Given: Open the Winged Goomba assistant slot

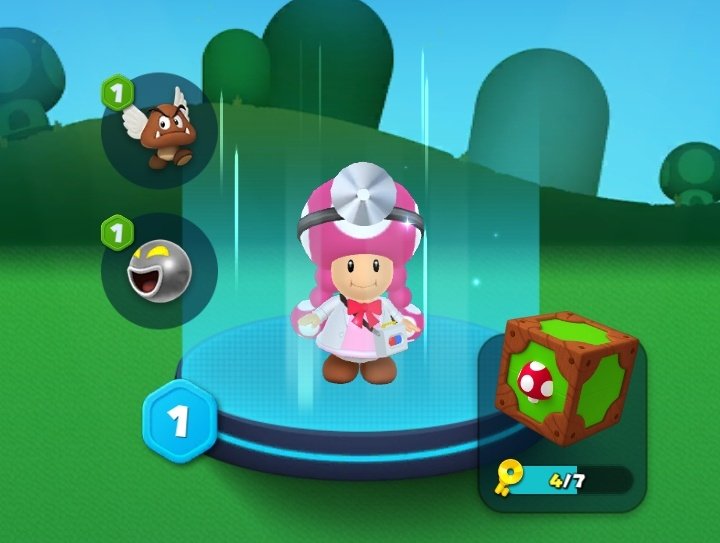Looking at the screenshot, I should [161, 132].
